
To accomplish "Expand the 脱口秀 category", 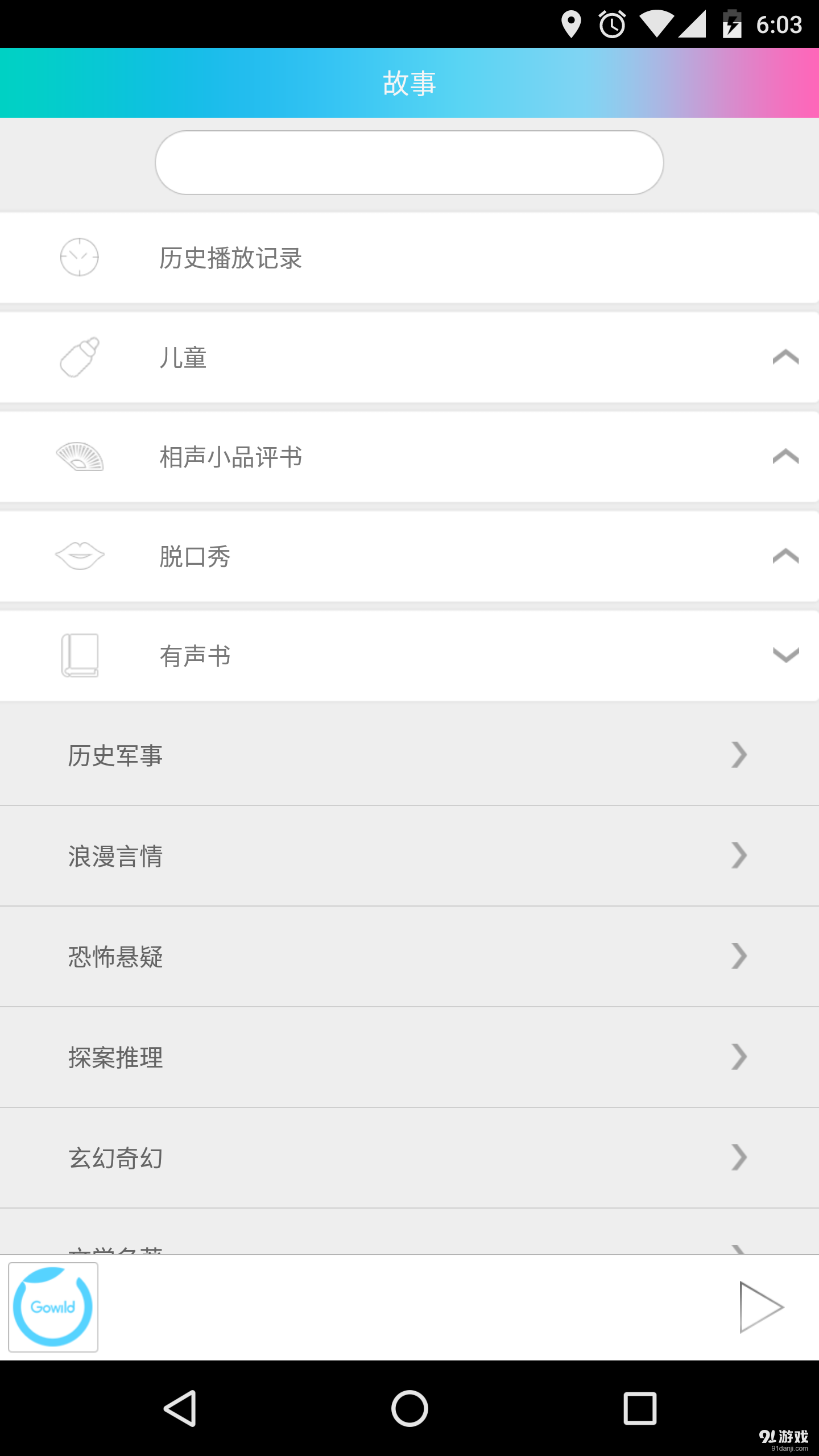I will [409, 556].
